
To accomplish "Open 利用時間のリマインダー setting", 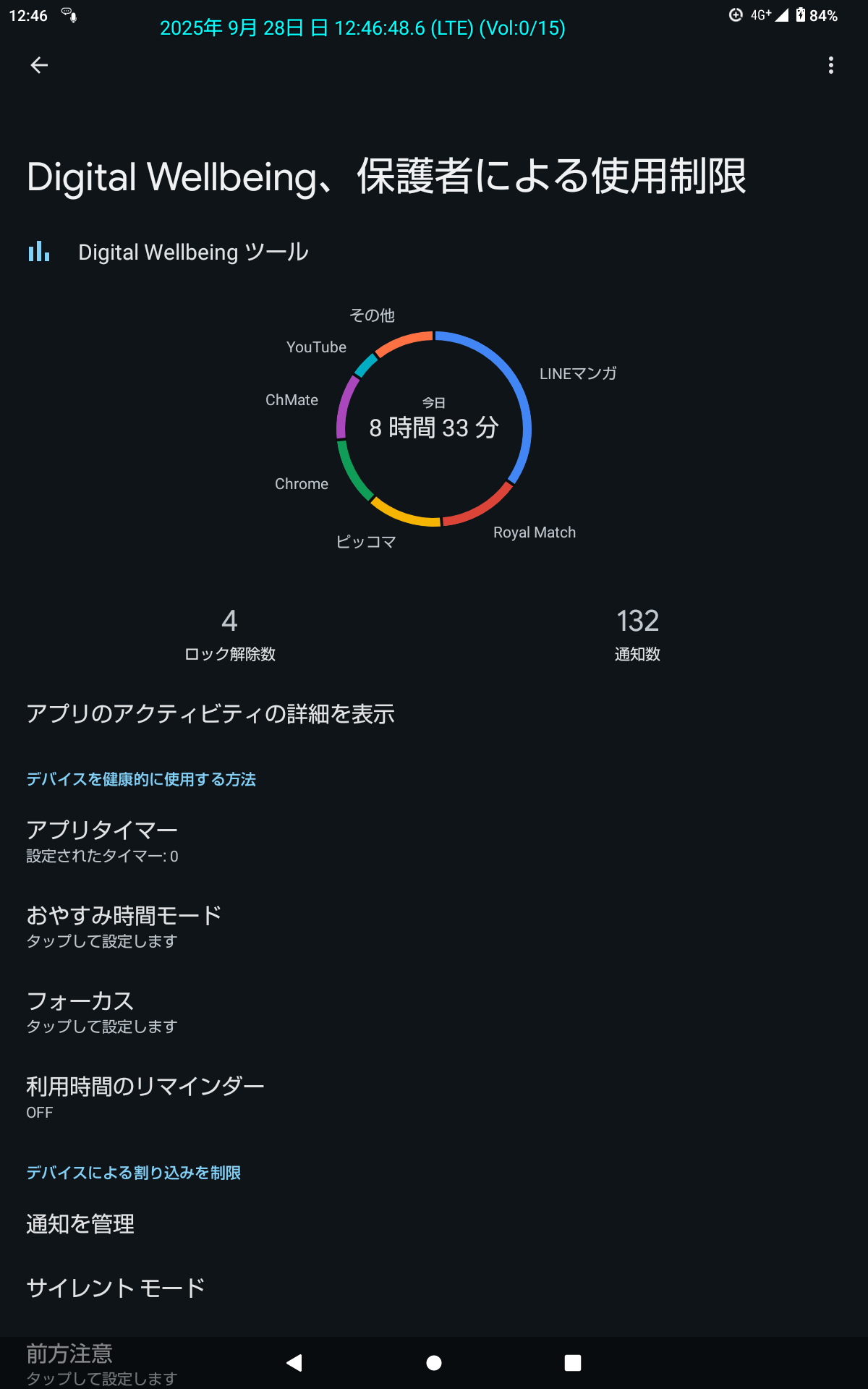I will pos(145,1097).
